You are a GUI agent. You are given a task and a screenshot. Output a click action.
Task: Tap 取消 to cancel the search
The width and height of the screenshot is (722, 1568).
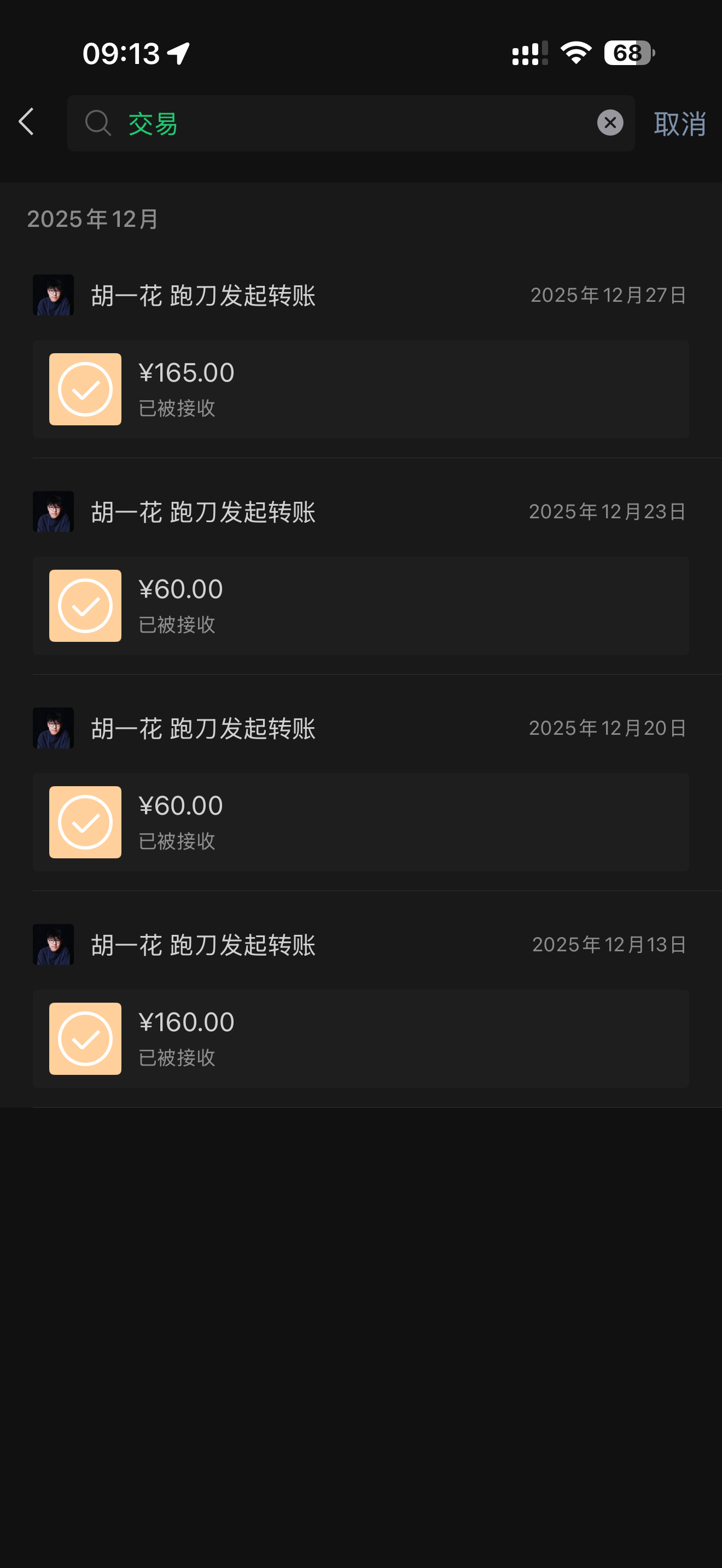(679, 124)
